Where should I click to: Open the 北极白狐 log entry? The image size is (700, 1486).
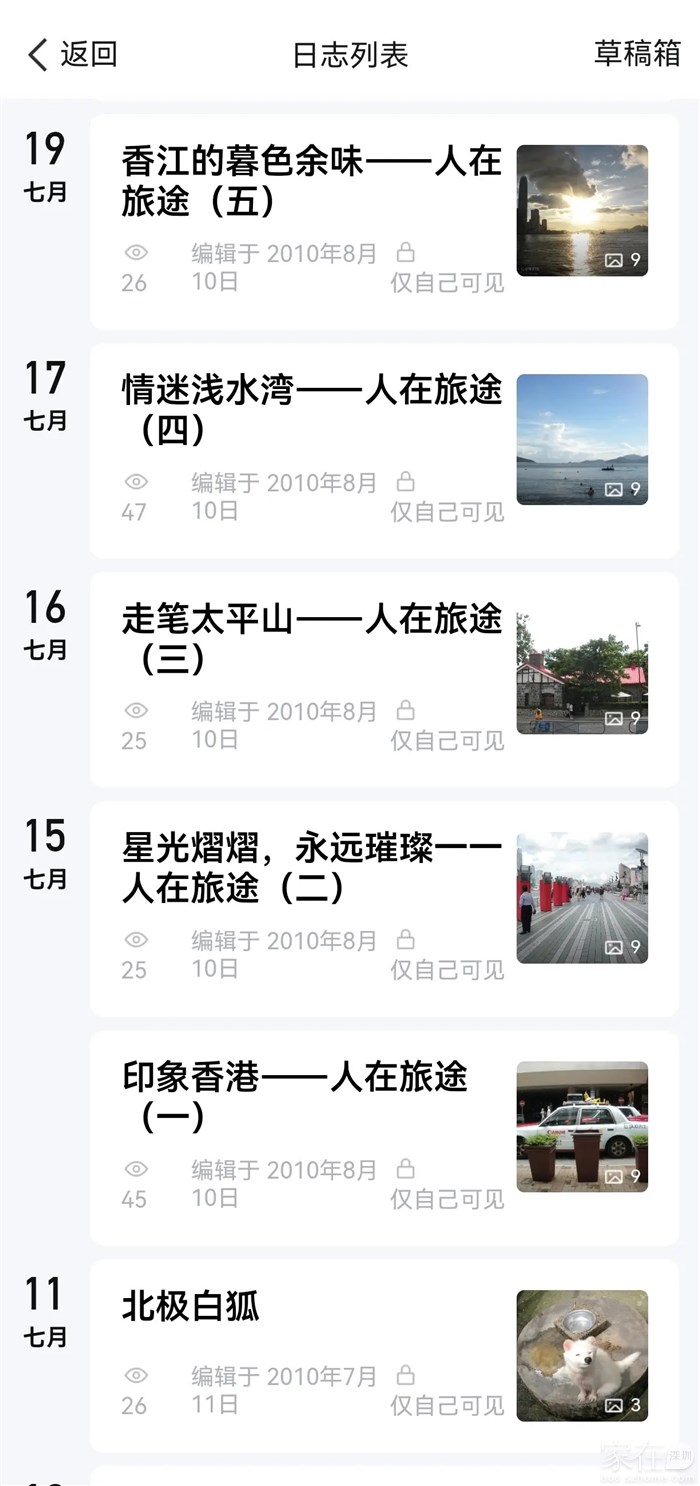pos(190,1306)
